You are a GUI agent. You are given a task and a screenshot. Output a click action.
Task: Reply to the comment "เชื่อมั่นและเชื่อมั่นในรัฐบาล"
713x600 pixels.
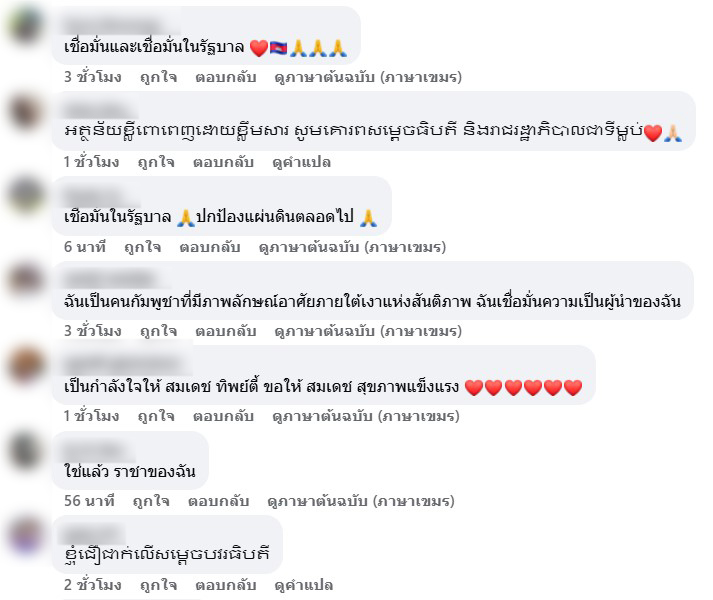[225, 77]
